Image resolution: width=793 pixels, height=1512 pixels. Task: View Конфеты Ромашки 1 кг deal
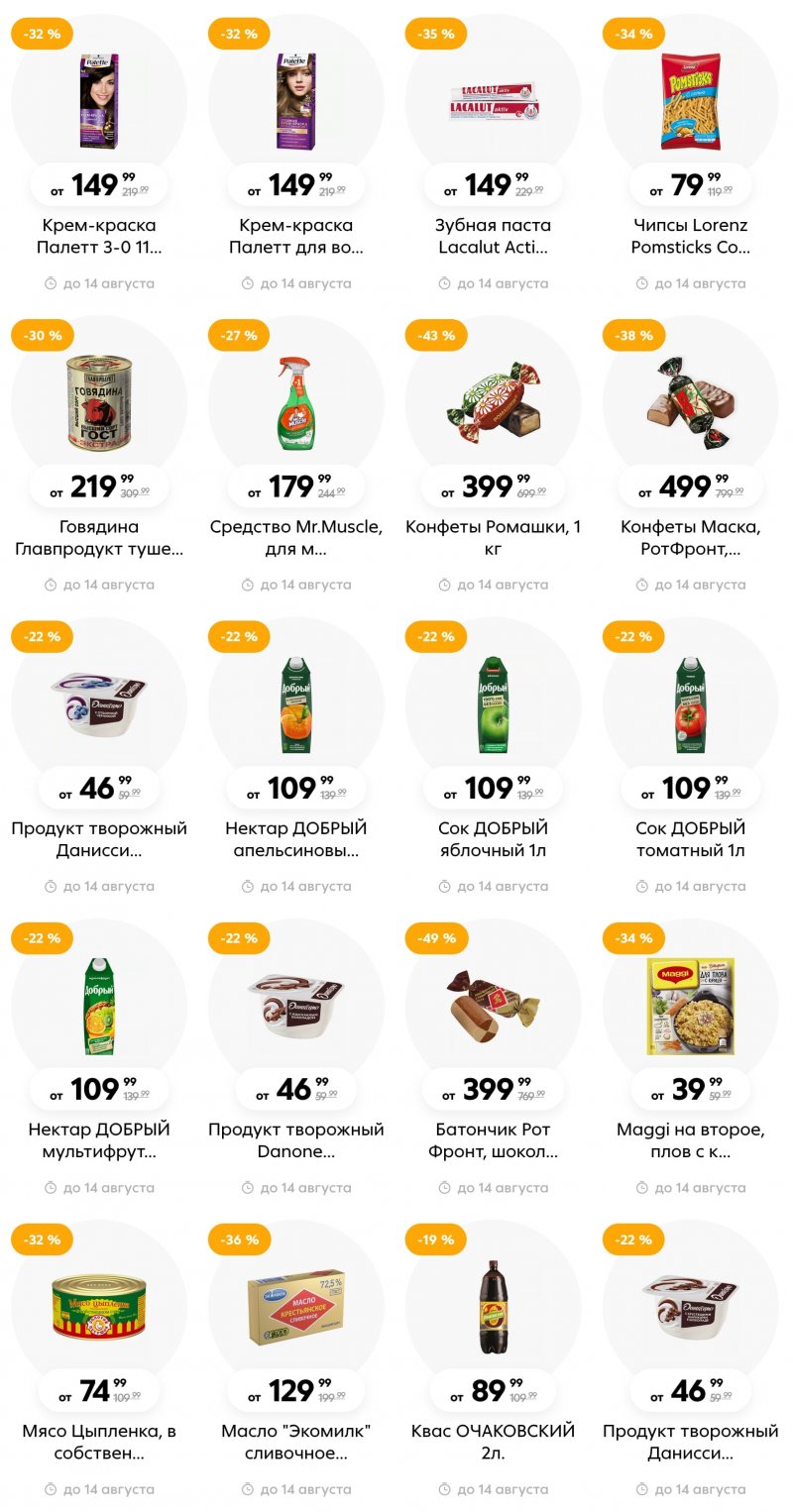[494, 537]
